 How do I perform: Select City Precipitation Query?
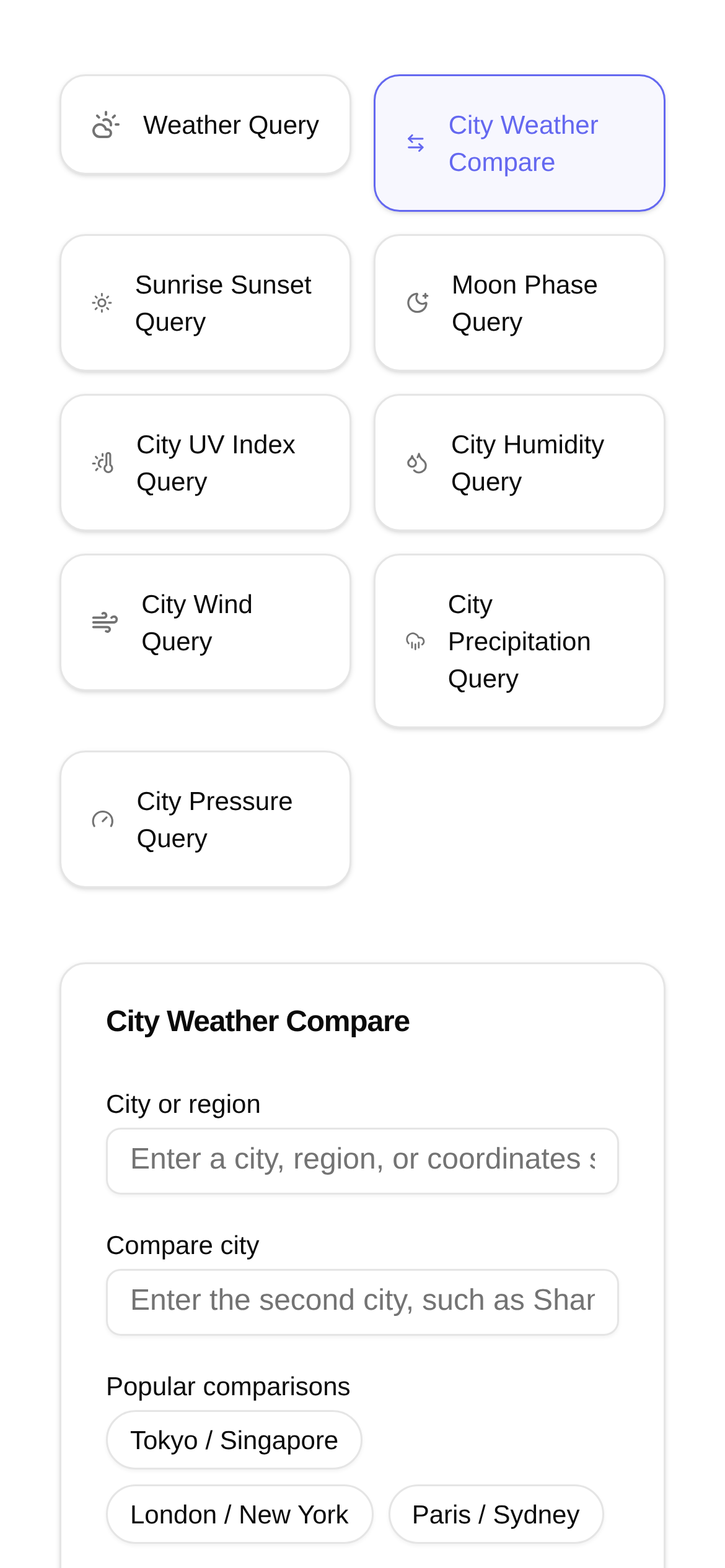[519, 641]
